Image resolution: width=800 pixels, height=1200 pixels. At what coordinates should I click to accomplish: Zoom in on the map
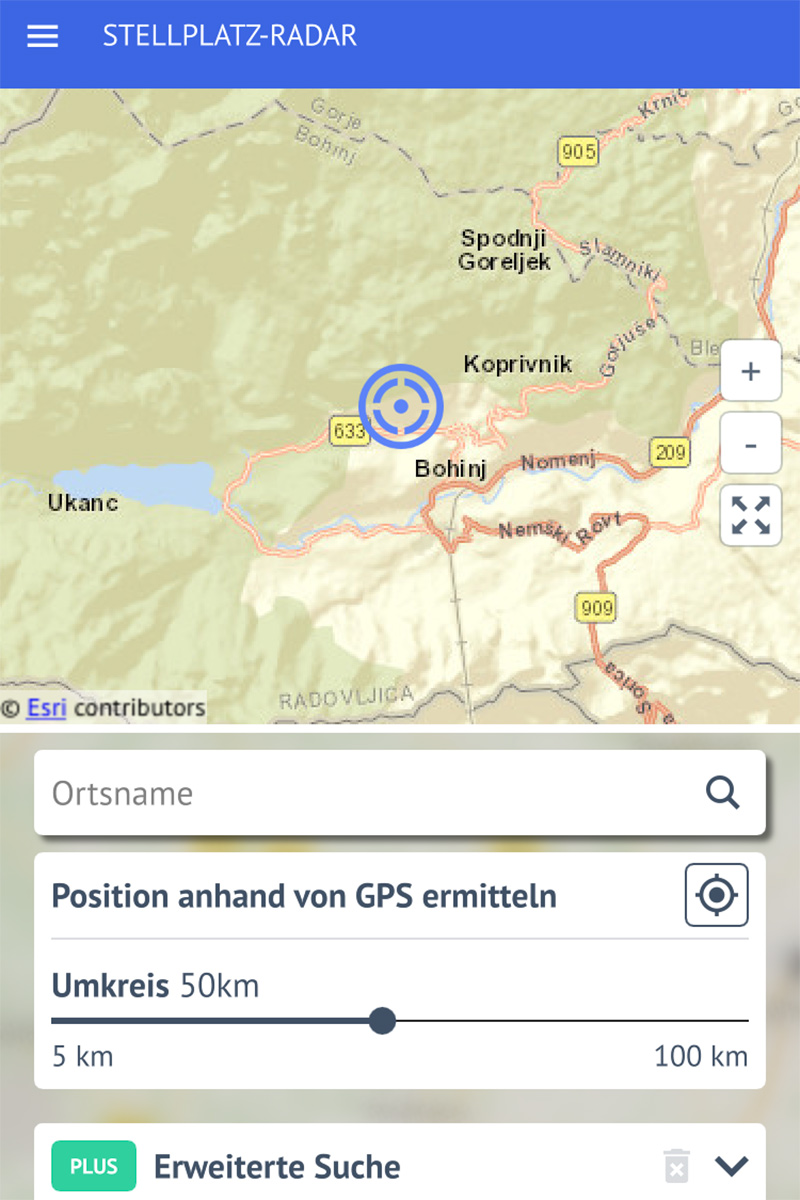[x=750, y=372]
